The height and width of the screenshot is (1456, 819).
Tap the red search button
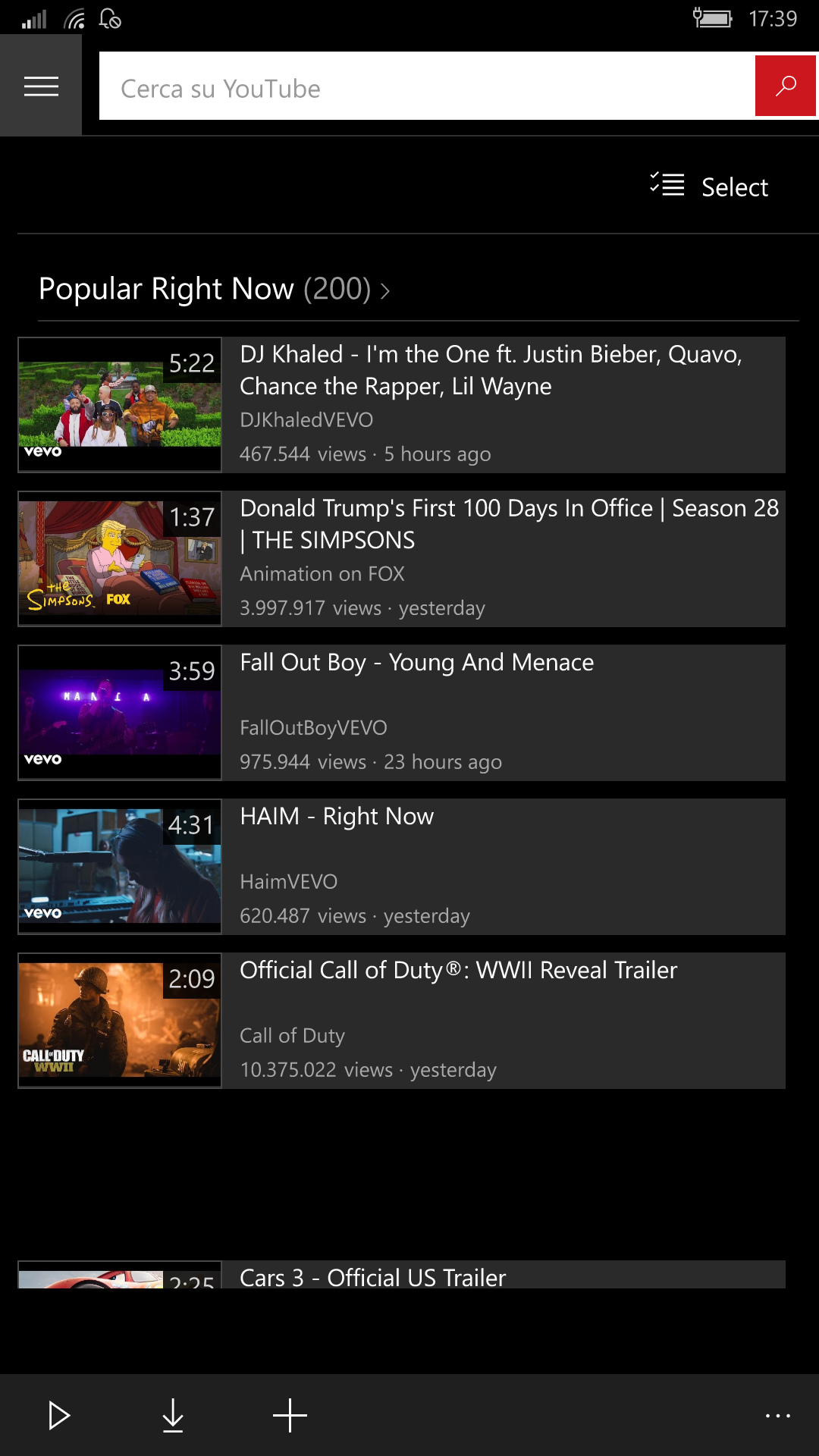tap(786, 86)
